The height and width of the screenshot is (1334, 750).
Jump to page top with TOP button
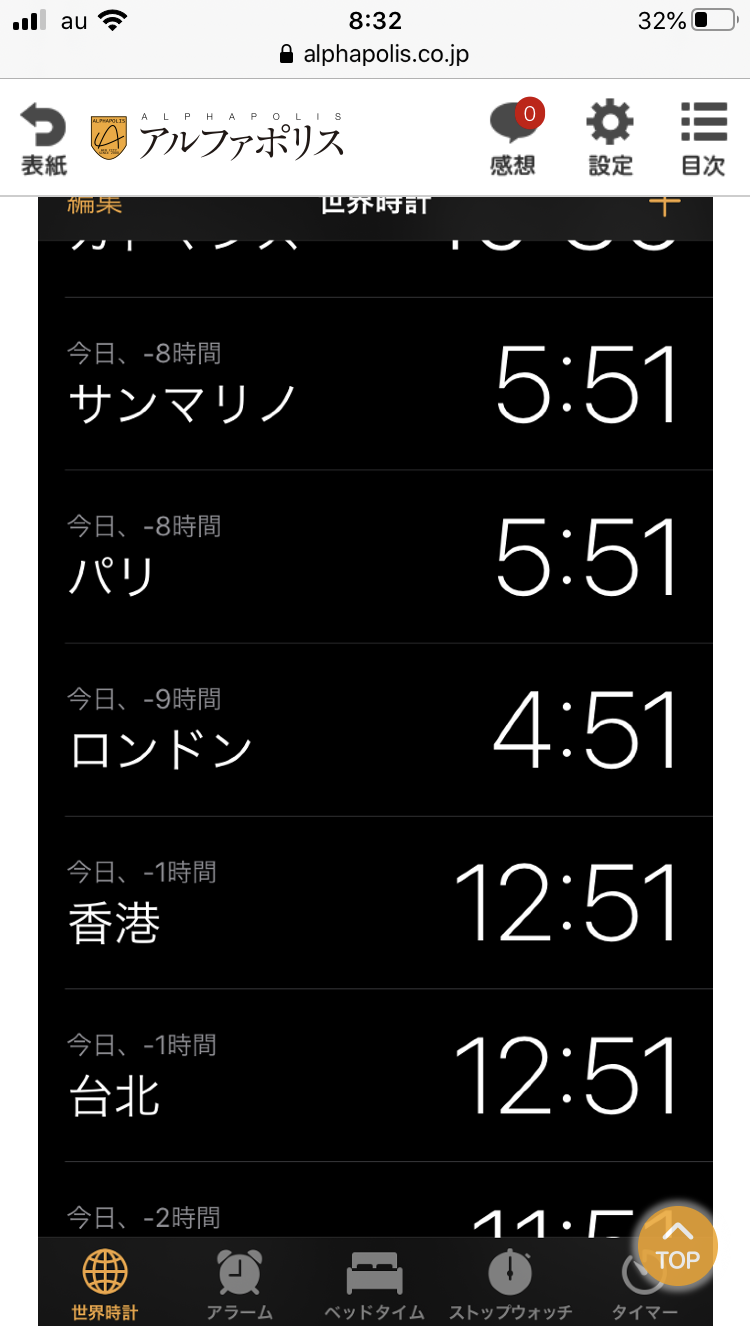(x=677, y=1246)
